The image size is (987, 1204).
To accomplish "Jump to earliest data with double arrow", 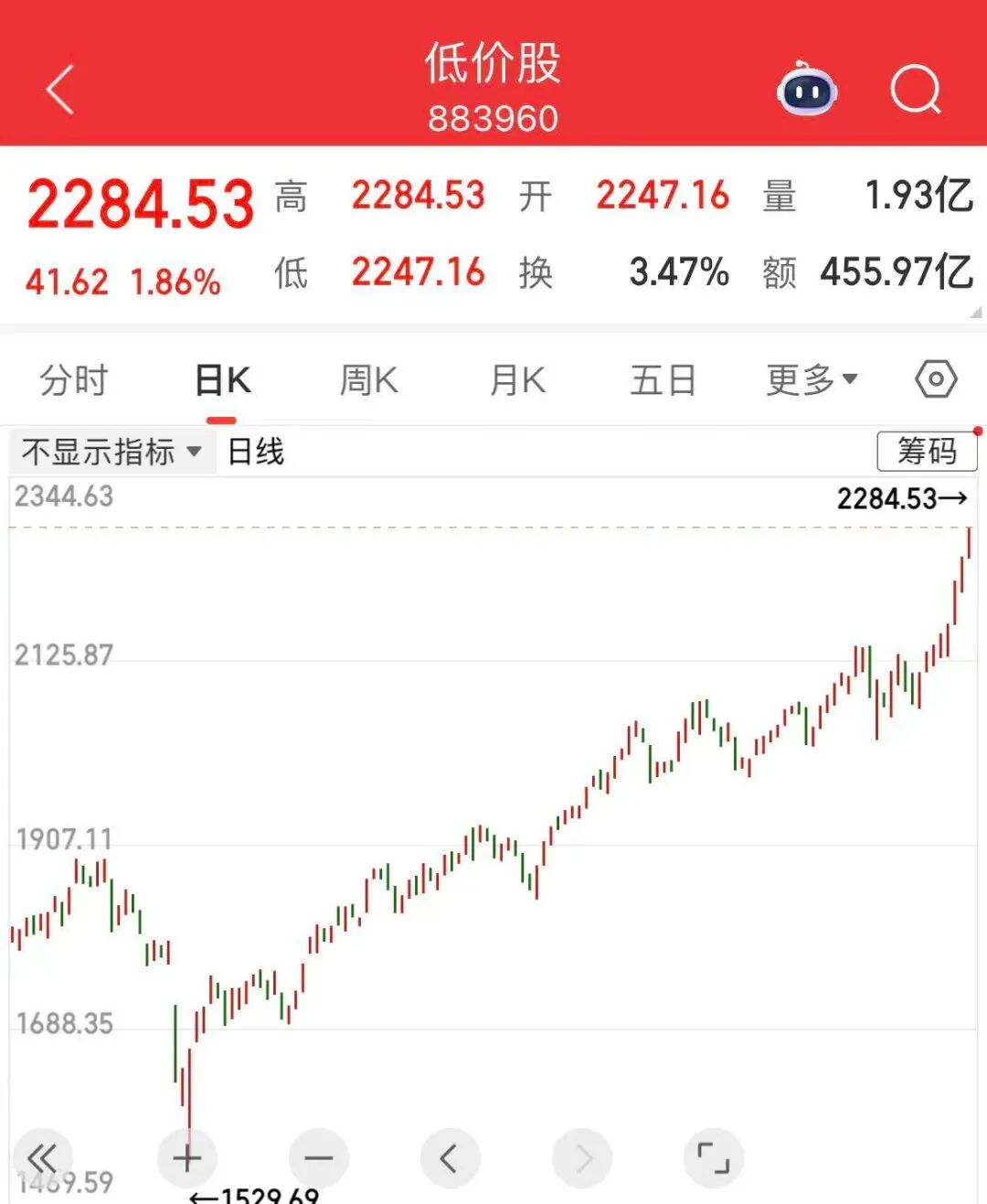I will click(41, 1158).
